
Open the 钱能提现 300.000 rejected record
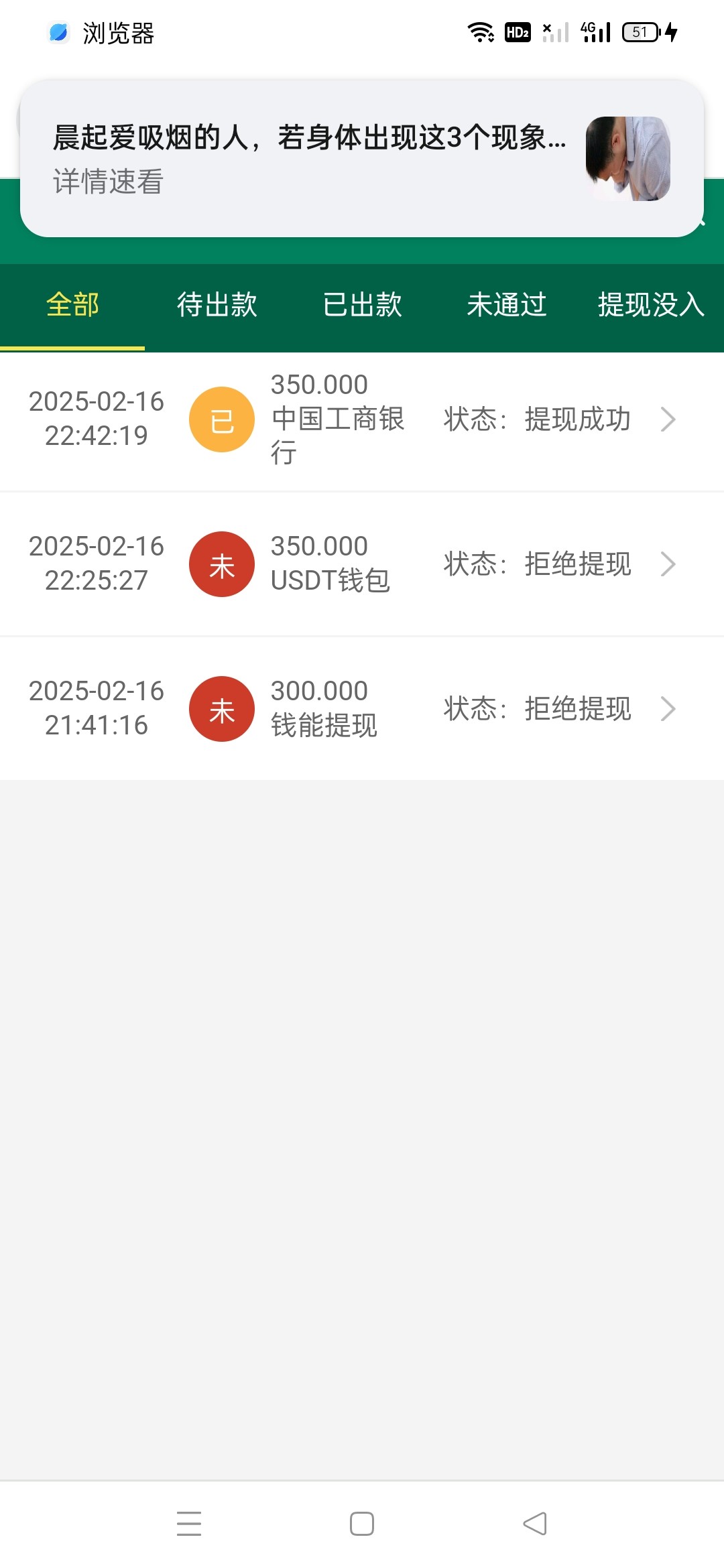coord(362,709)
